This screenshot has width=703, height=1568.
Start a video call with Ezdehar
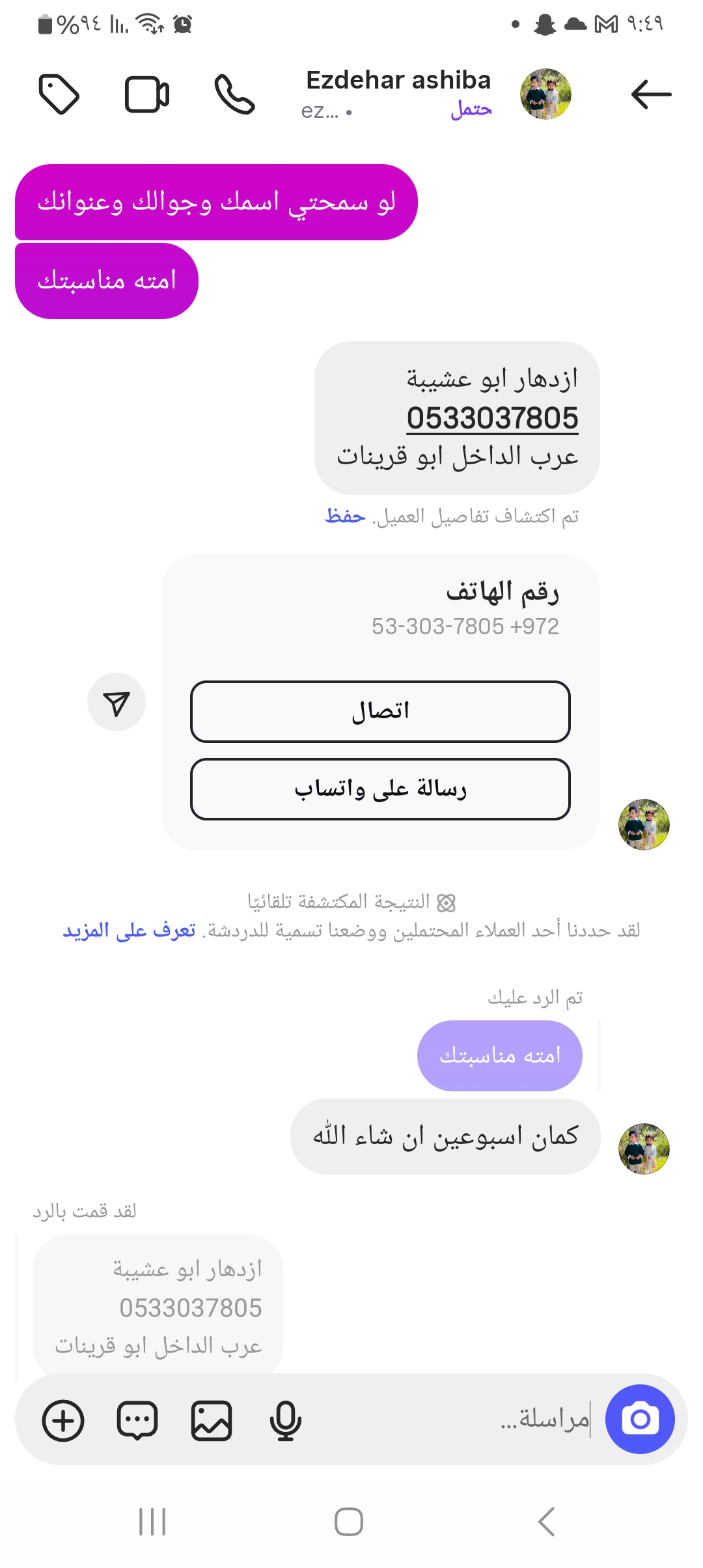147,94
